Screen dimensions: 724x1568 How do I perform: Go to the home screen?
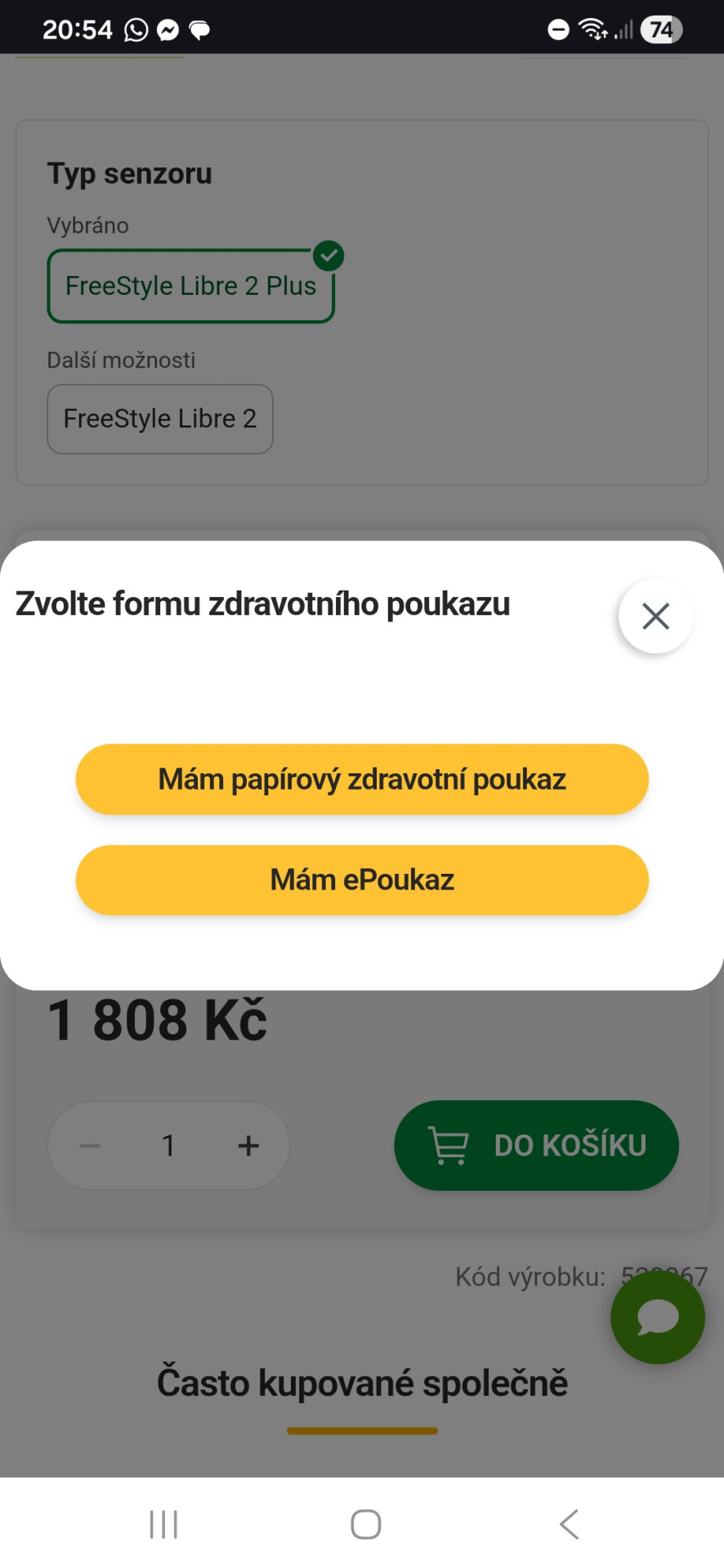click(365, 1524)
